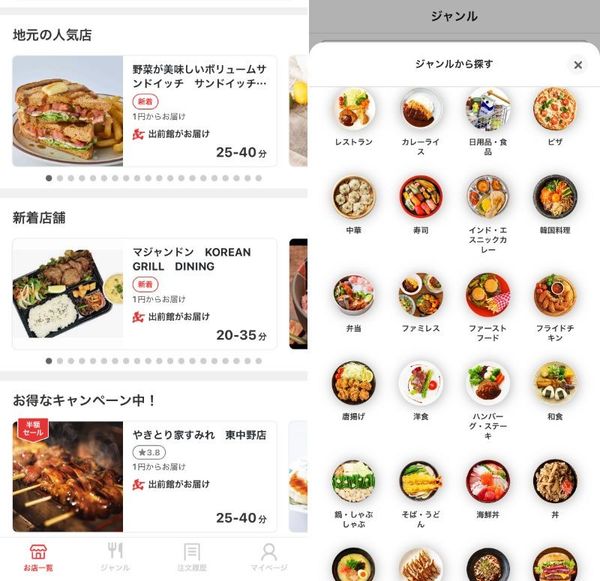
Task: Select the お店一覧 tab
Action: [38, 557]
